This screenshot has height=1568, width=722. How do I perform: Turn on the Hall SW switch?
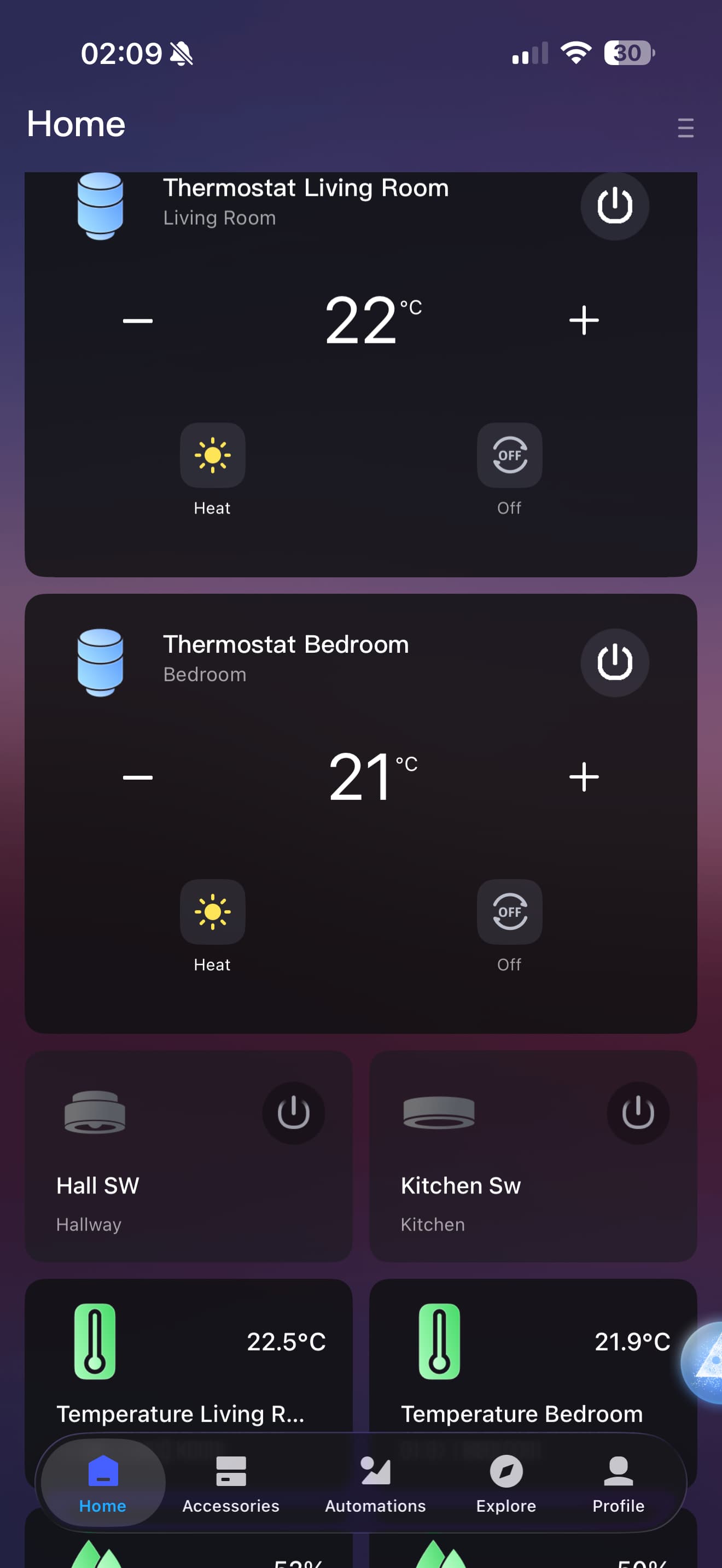[x=293, y=1113]
